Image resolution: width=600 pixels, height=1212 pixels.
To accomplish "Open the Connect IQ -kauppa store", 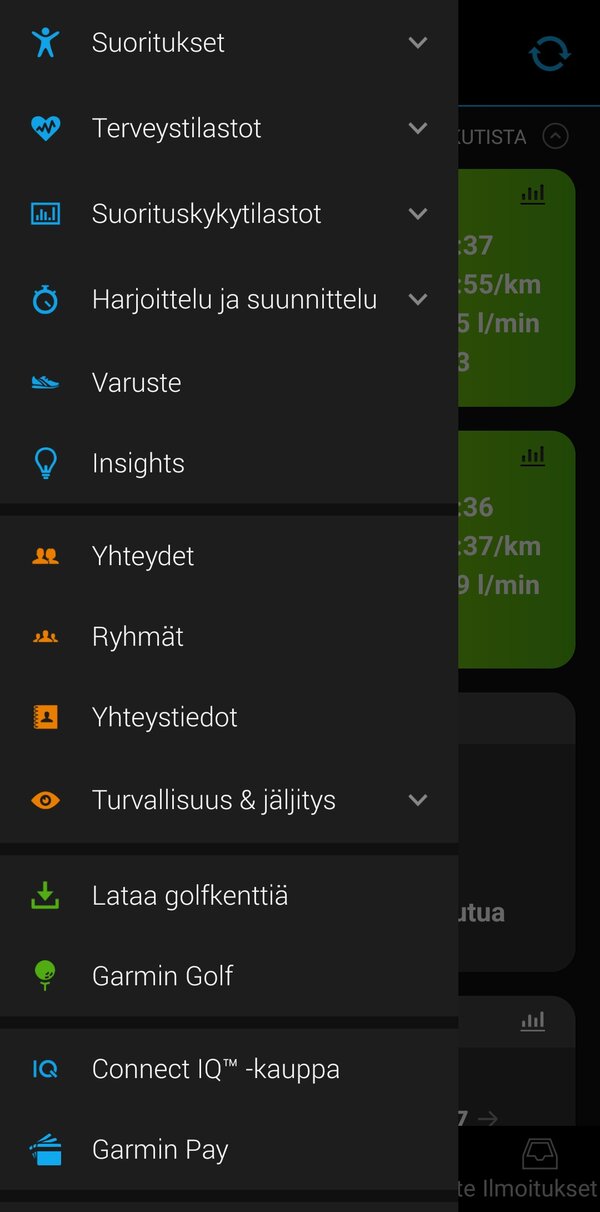I will [229, 1069].
